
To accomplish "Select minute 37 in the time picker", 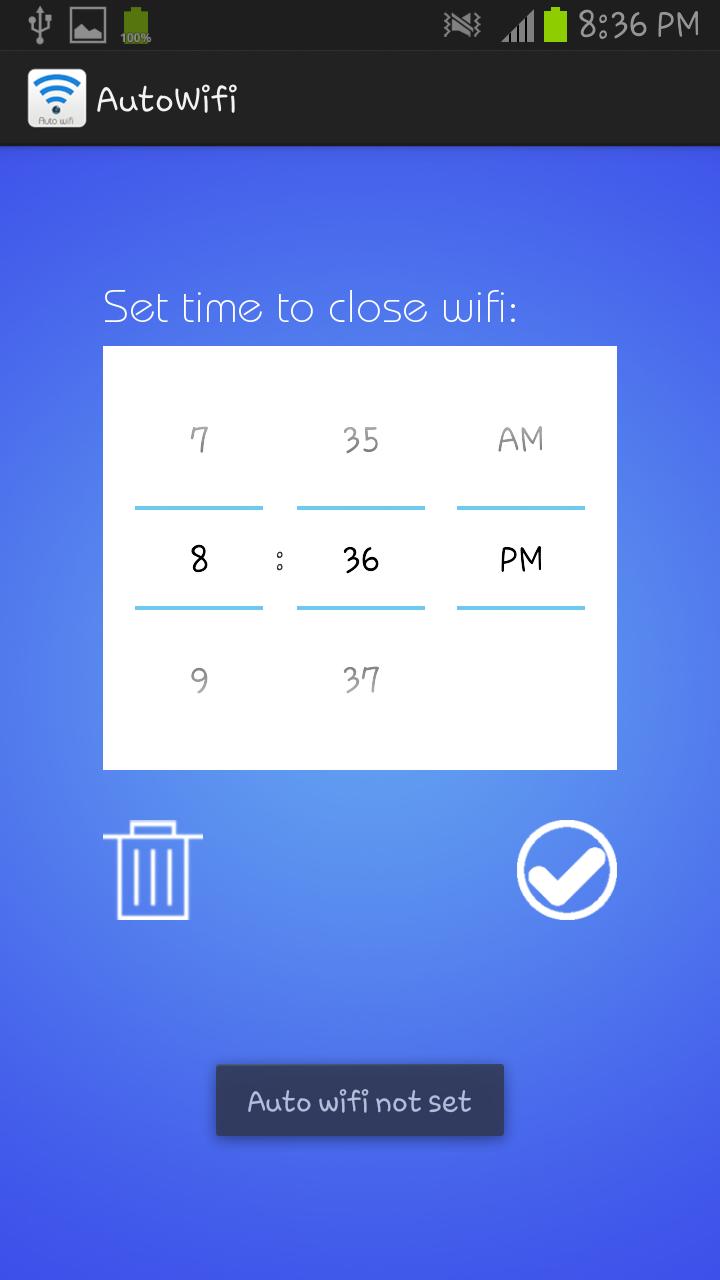I will click(x=361, y=680).
